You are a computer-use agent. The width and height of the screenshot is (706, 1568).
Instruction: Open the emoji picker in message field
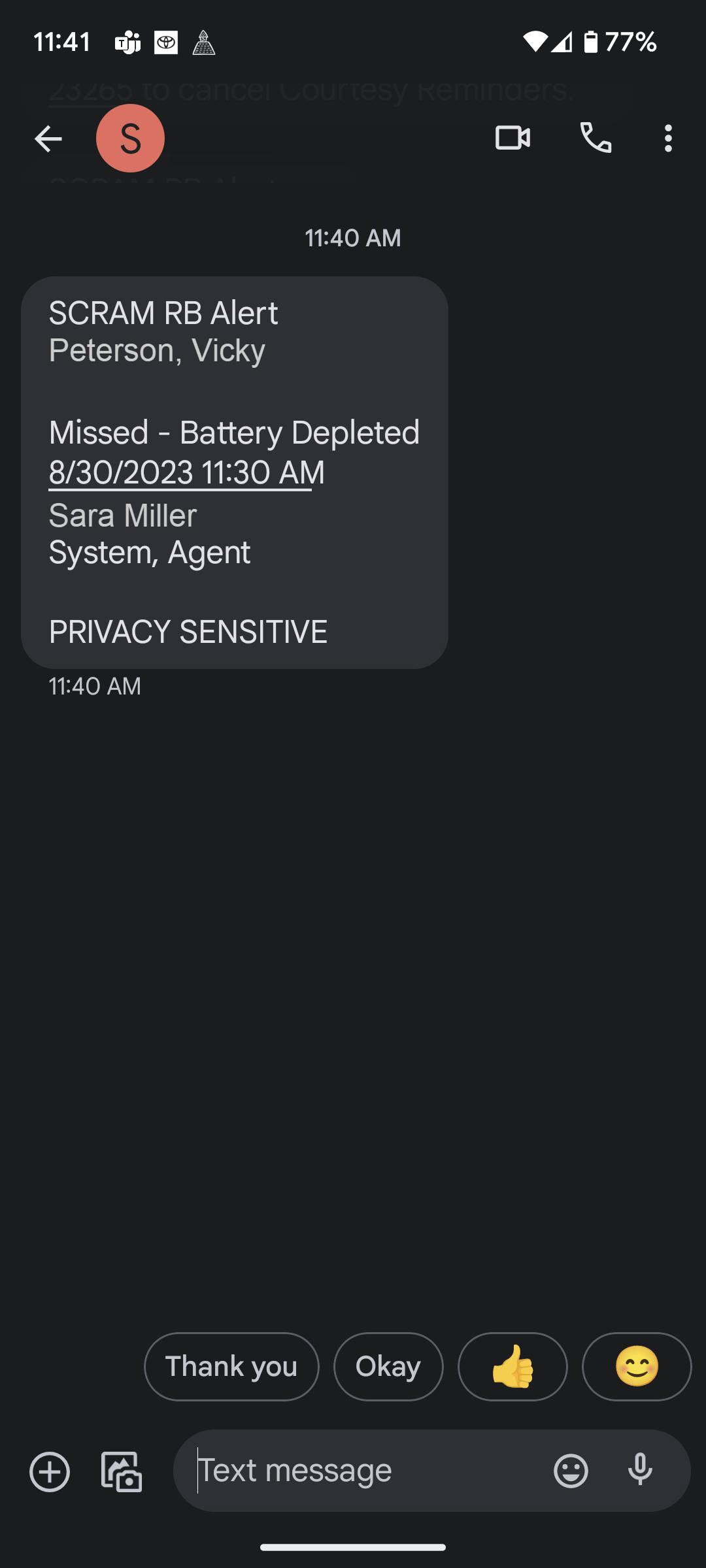(x=571, y=1471)
